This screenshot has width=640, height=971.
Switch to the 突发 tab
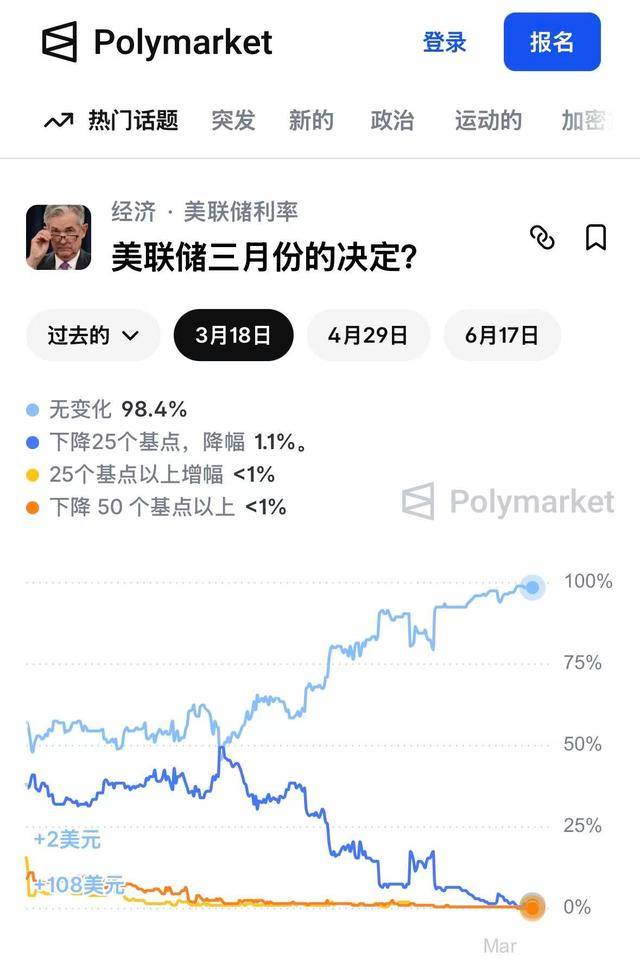pyautogui.click(x=233, y=121)
